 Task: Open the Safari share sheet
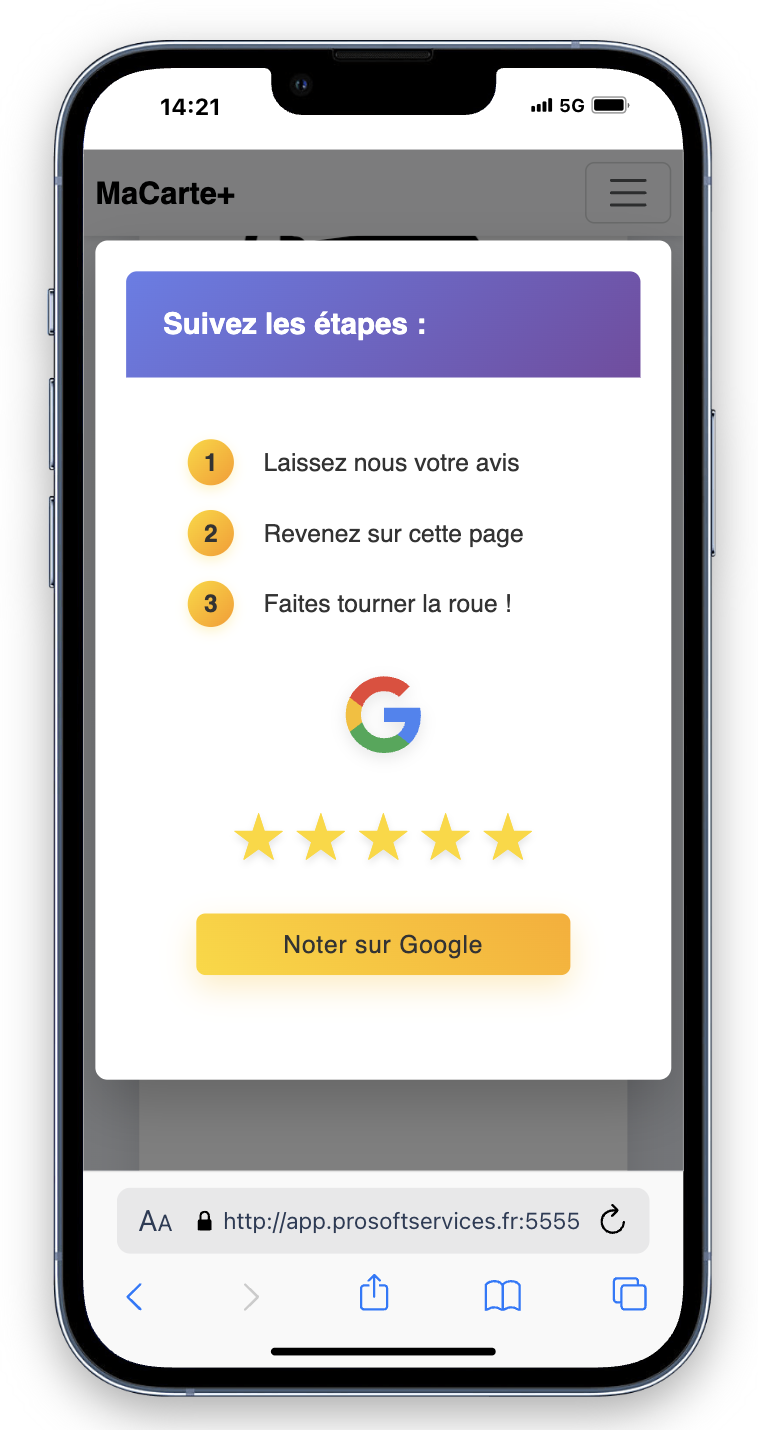pyautogui.click(x=373, y=1293)
